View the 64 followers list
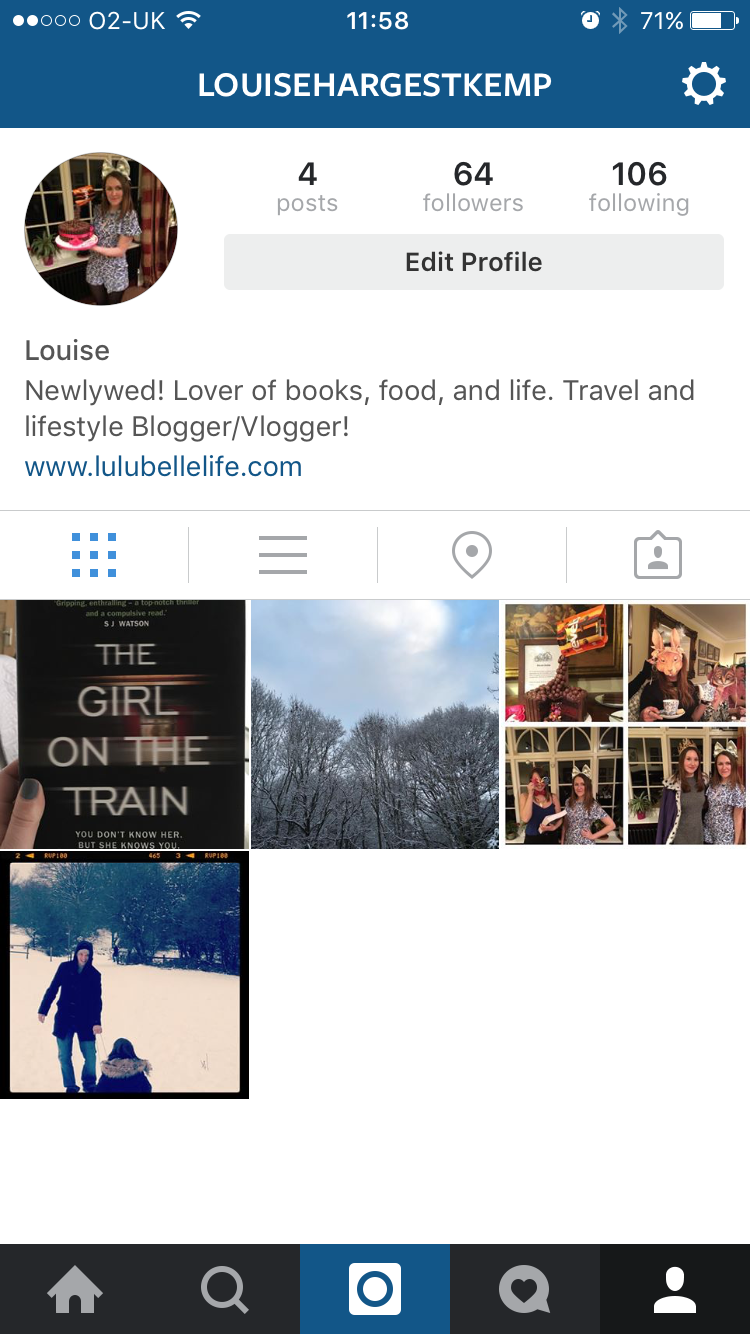The height and width of the screenshot is (1334, 750). pos(473,187)
